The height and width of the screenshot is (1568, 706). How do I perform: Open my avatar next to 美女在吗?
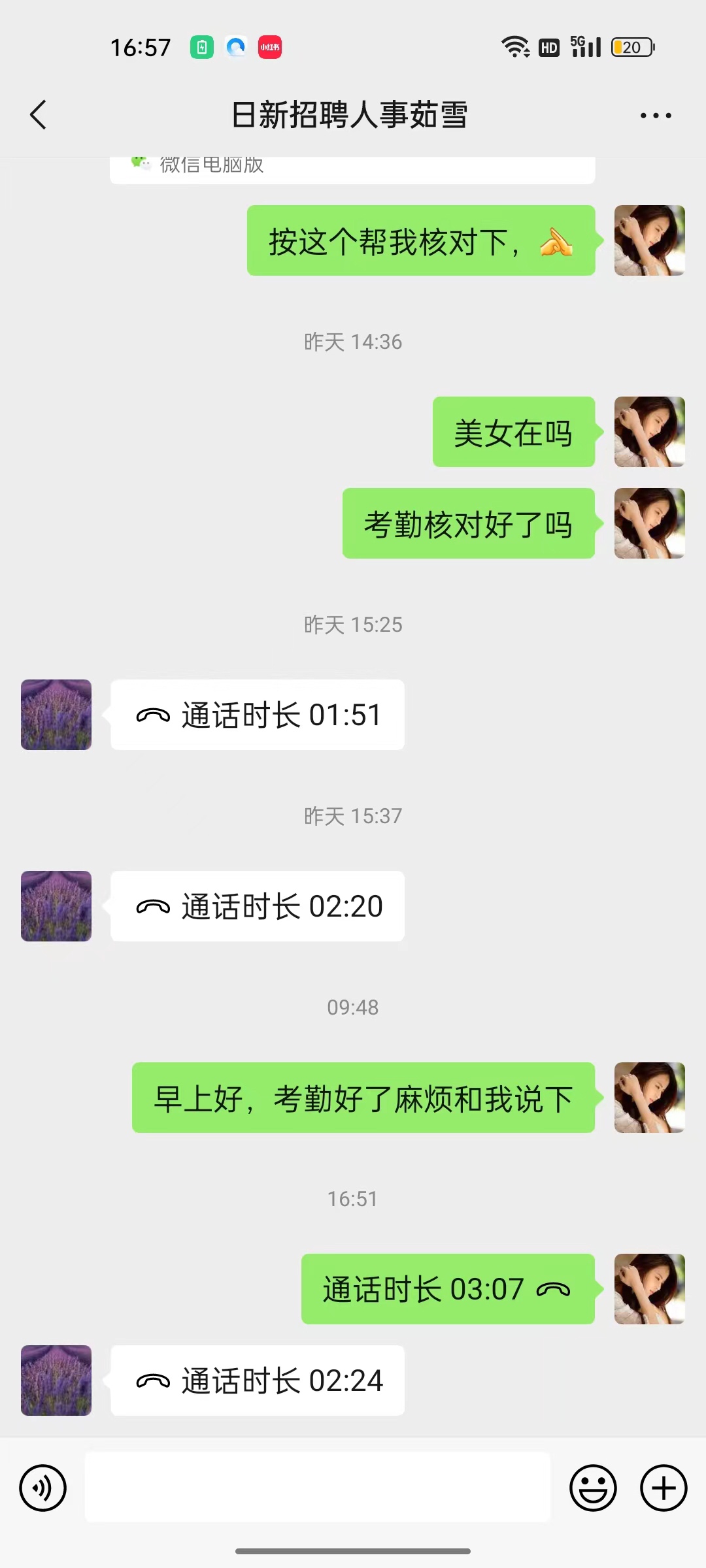pos(649,432)
